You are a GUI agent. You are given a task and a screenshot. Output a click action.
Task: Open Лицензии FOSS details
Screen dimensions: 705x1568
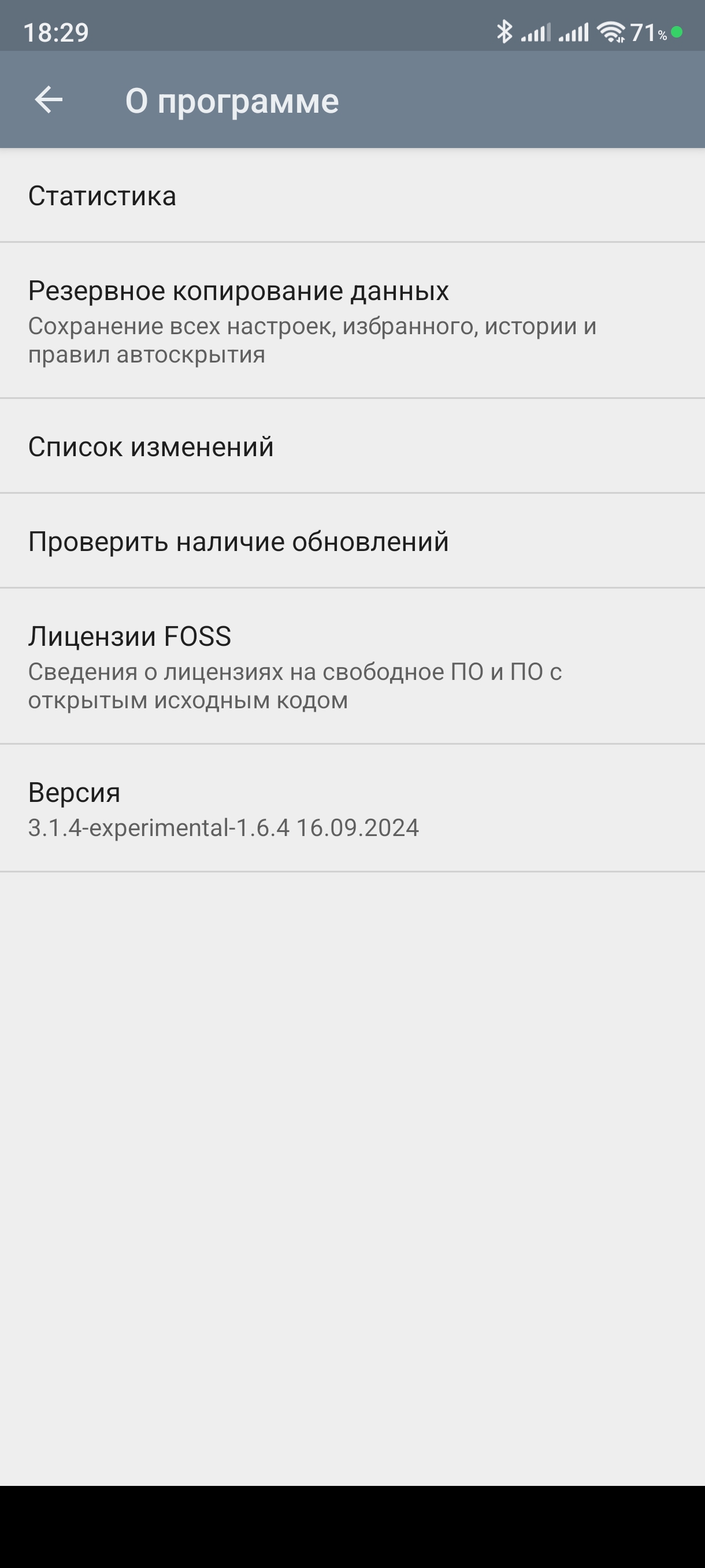click(x=352, y=667)
